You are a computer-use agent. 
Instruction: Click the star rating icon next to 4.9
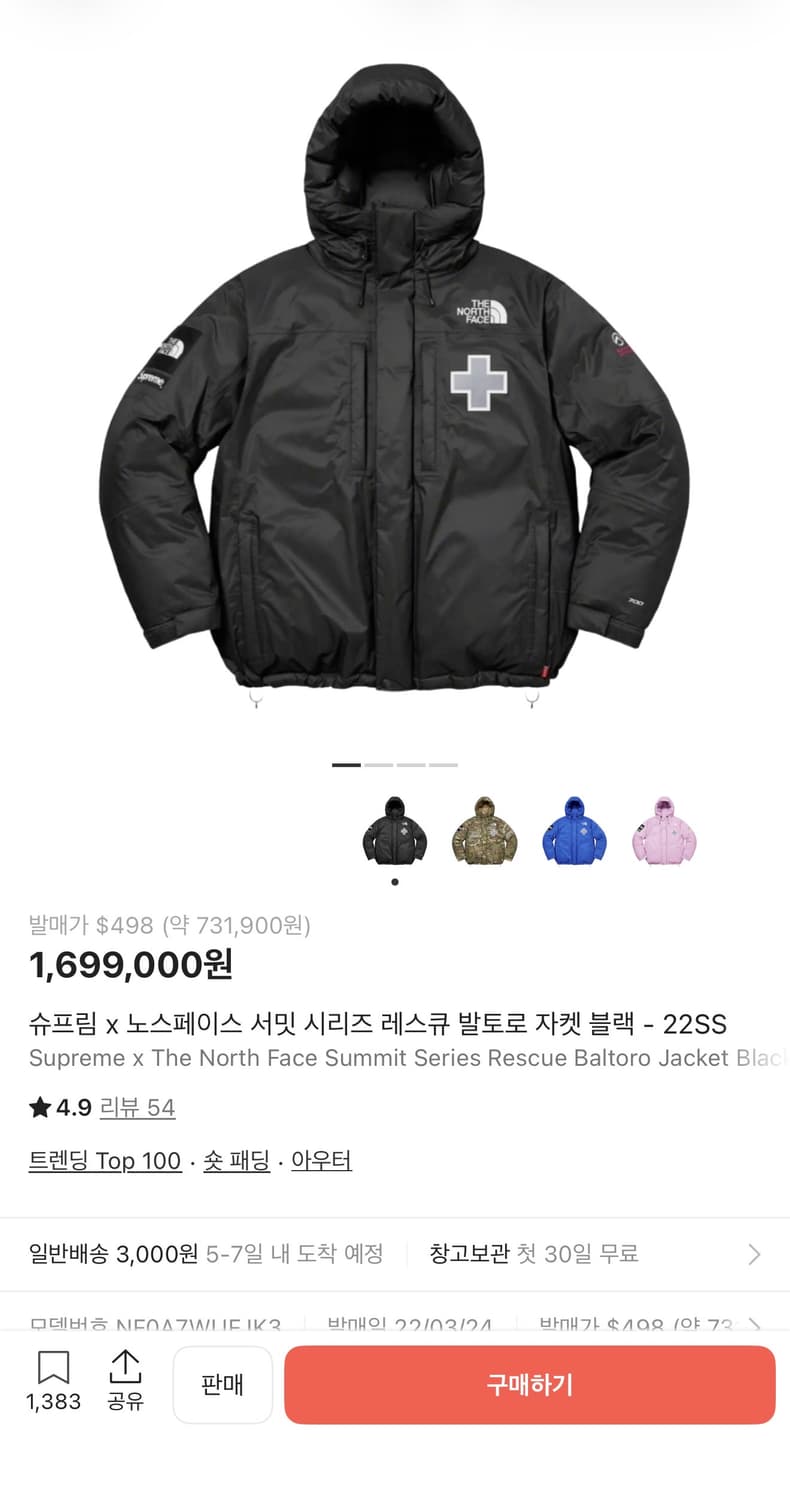[38, 1107]
